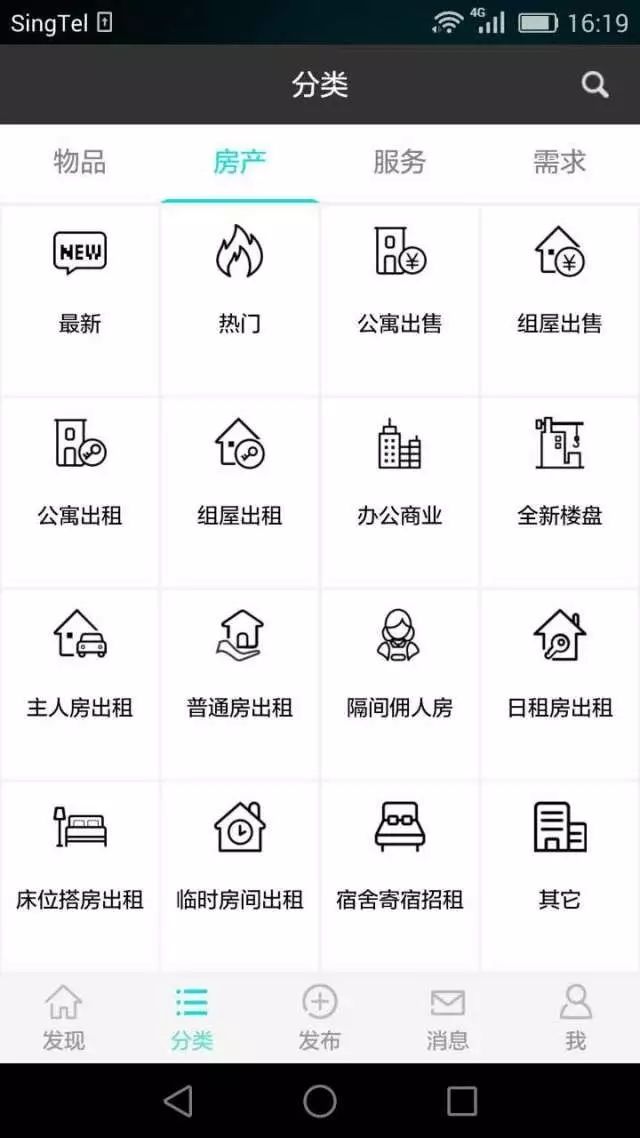640x1138 pixels.
Task: Open the search icon in the header
Action: click(x=595, y=85)
